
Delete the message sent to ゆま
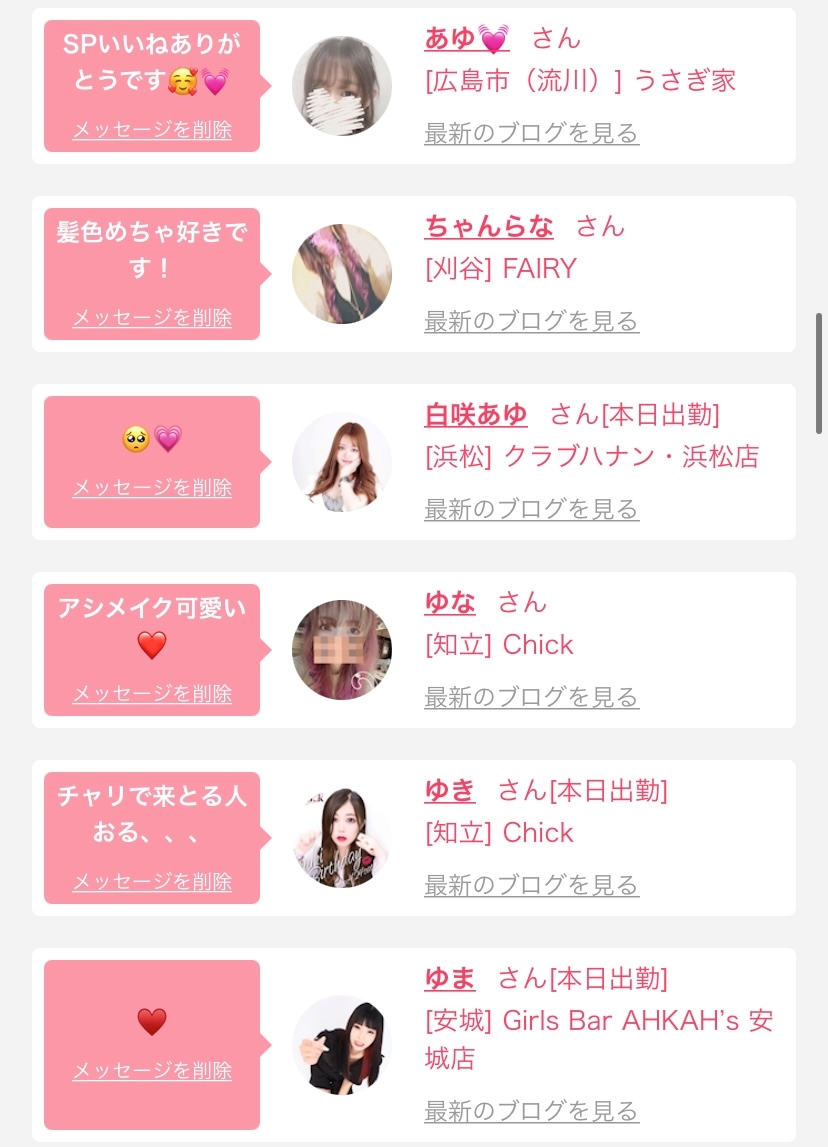[152, 1071]
